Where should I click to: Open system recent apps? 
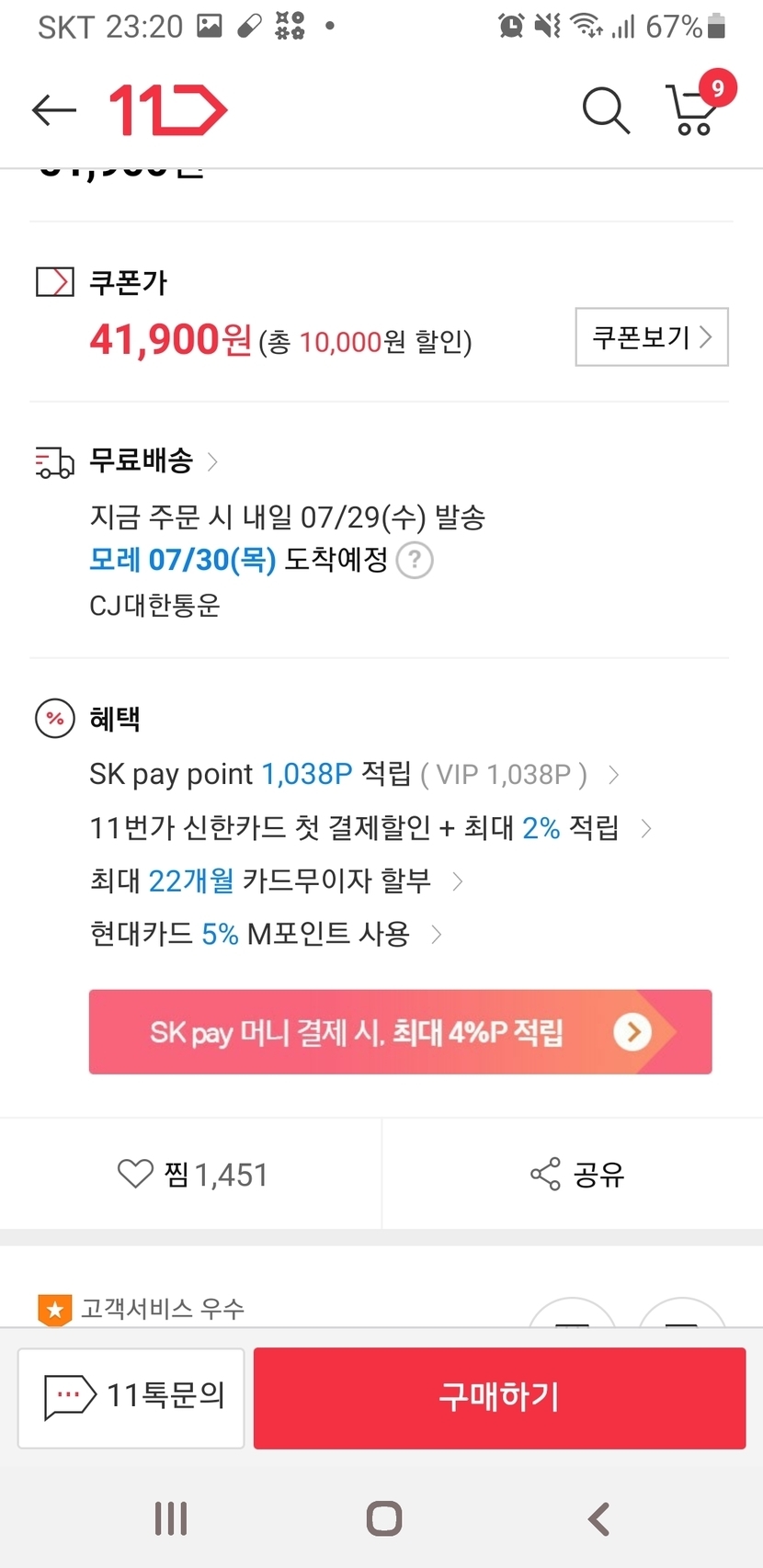171,1518
